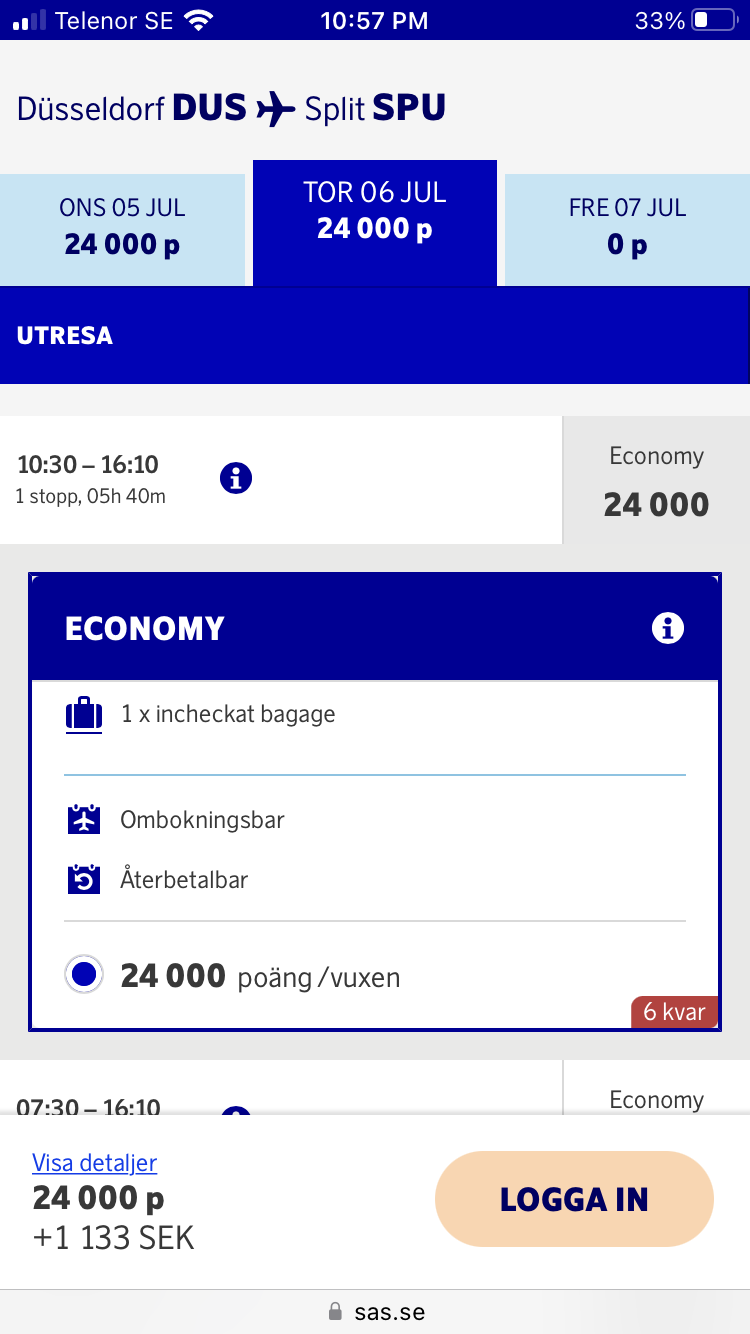Image resolution: width=750 pixels, height=1334 pixels.
Task: Select the TOR 06 JUL date tab
Action: [375, 222]
